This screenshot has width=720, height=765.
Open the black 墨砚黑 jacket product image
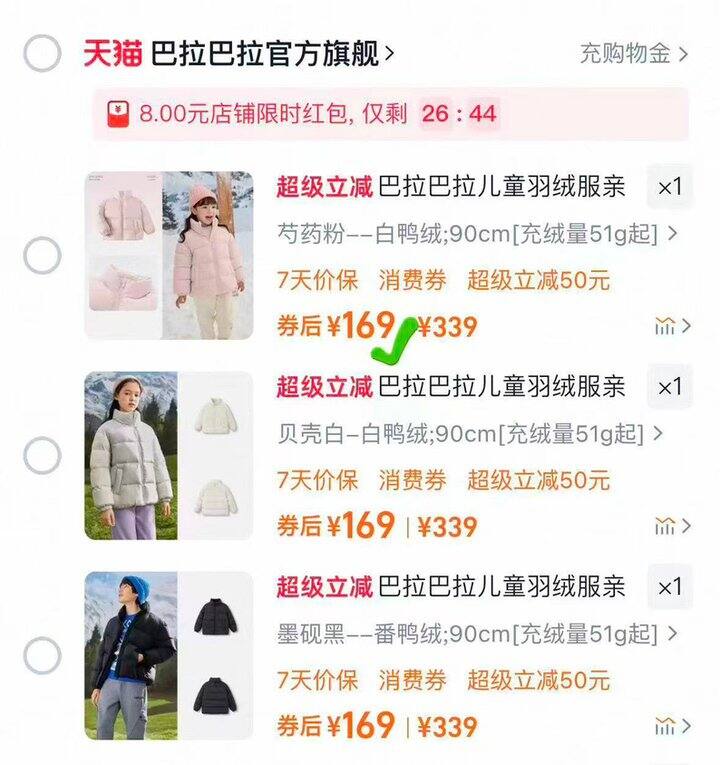point(169,656)
